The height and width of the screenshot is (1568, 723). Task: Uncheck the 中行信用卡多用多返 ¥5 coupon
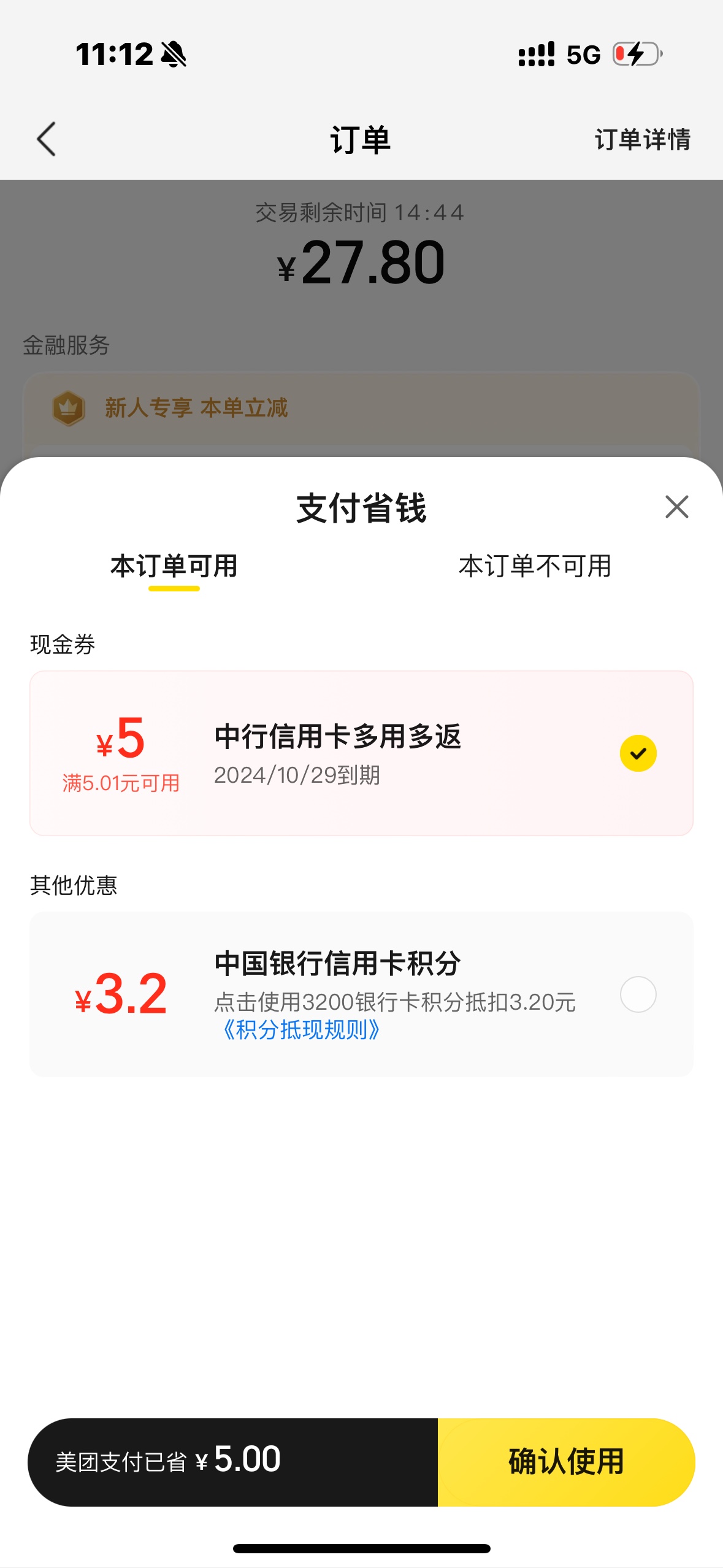638,753
